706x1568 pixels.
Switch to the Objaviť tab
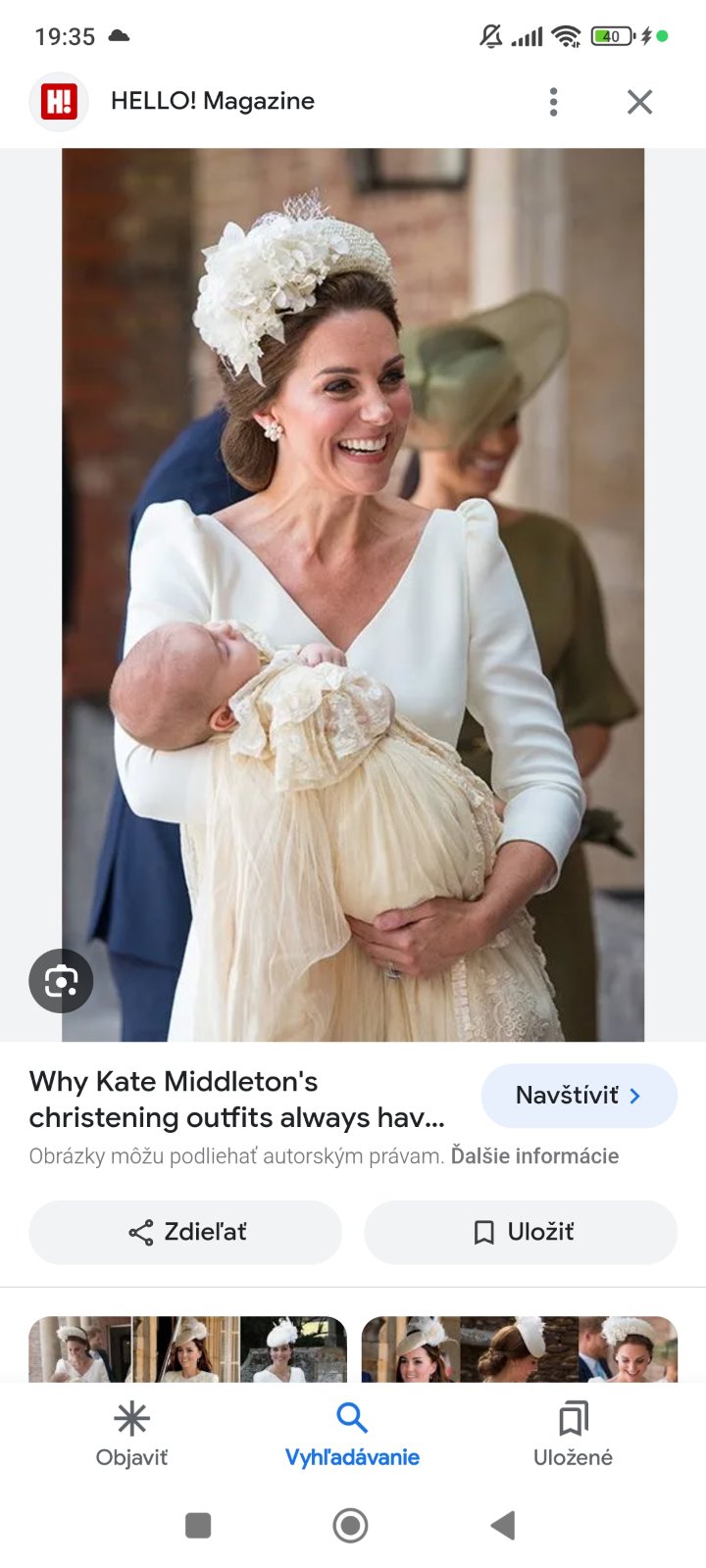click(x=131, y=1435)
